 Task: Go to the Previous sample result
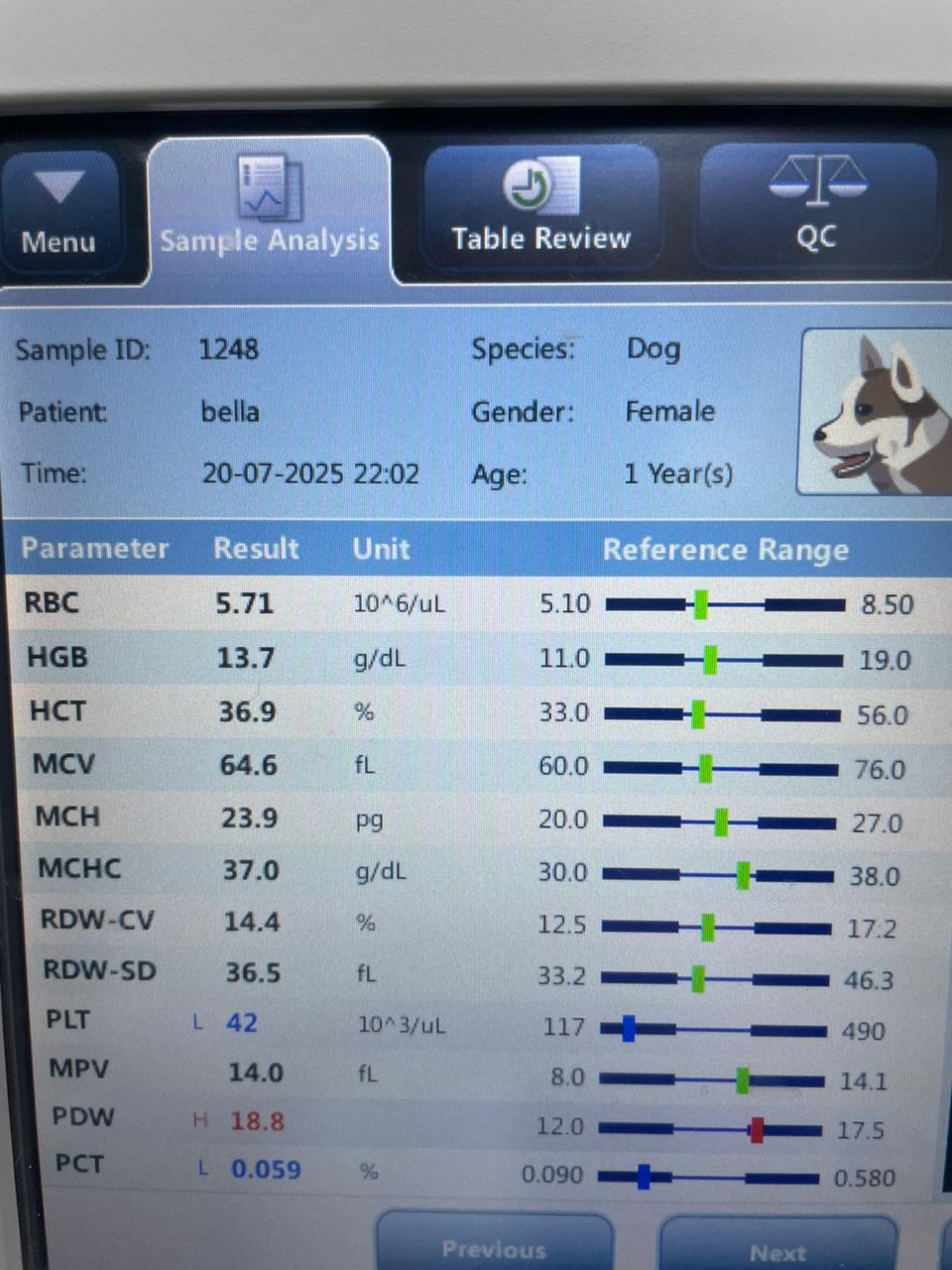(x=494, y=1246)
